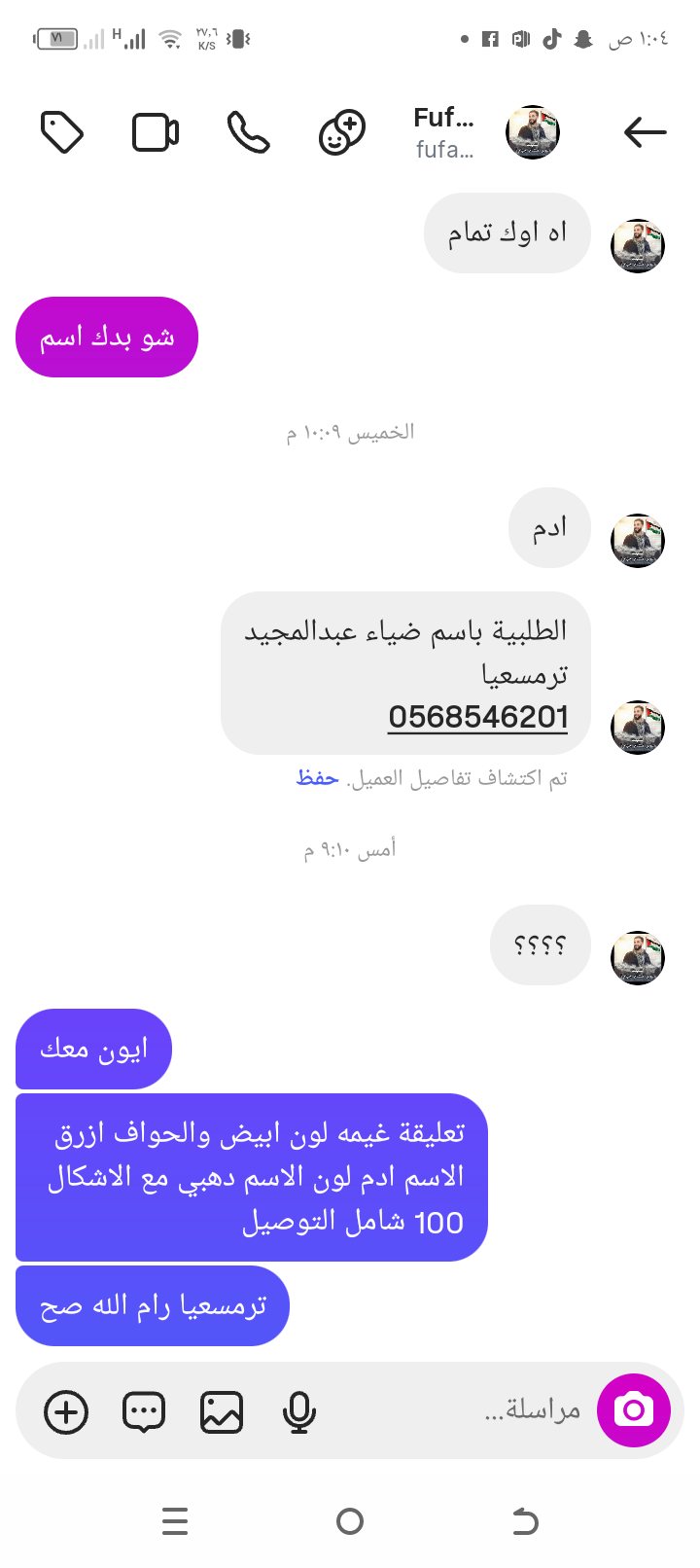
Task: Tap the phone number 0568546201
Action: coord(477,717)
